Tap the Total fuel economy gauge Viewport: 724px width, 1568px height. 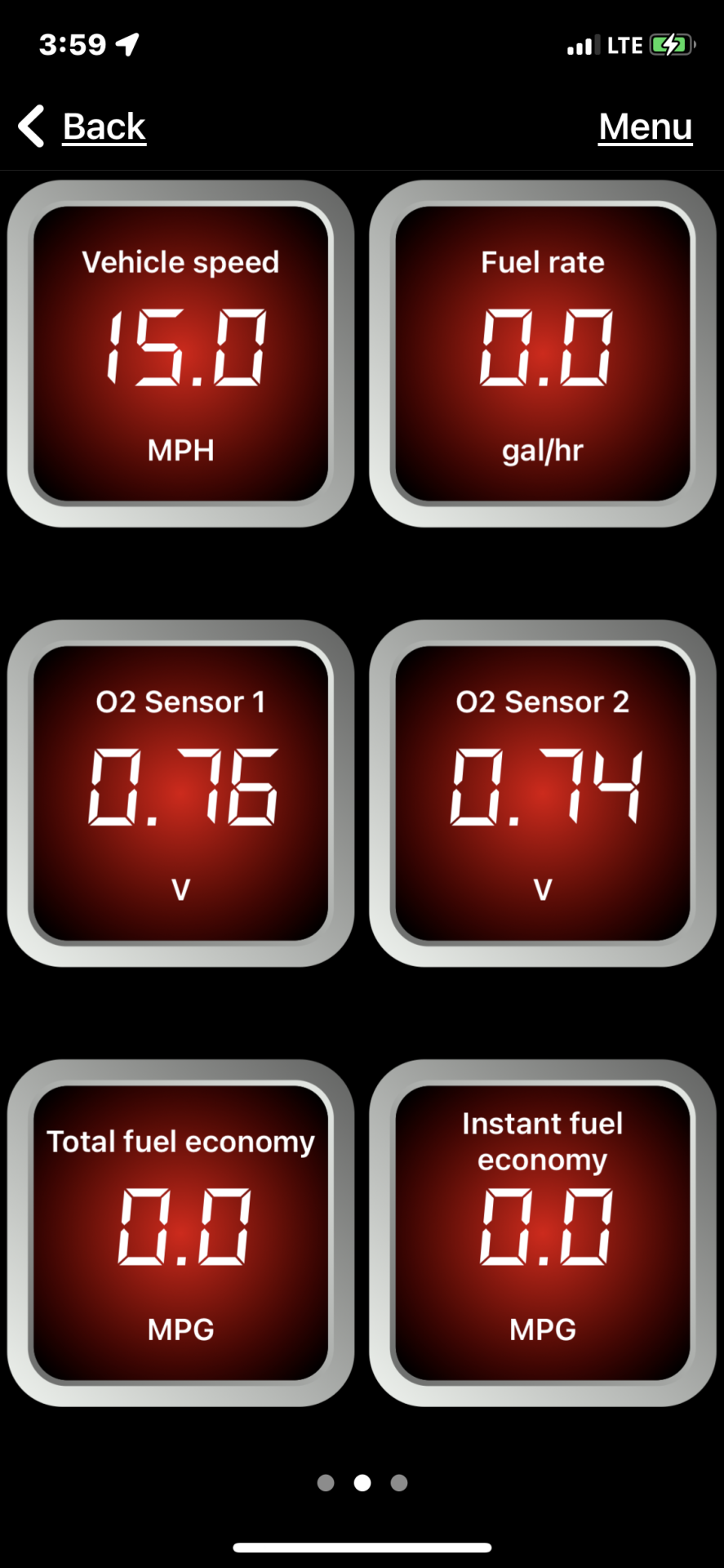180,1233
